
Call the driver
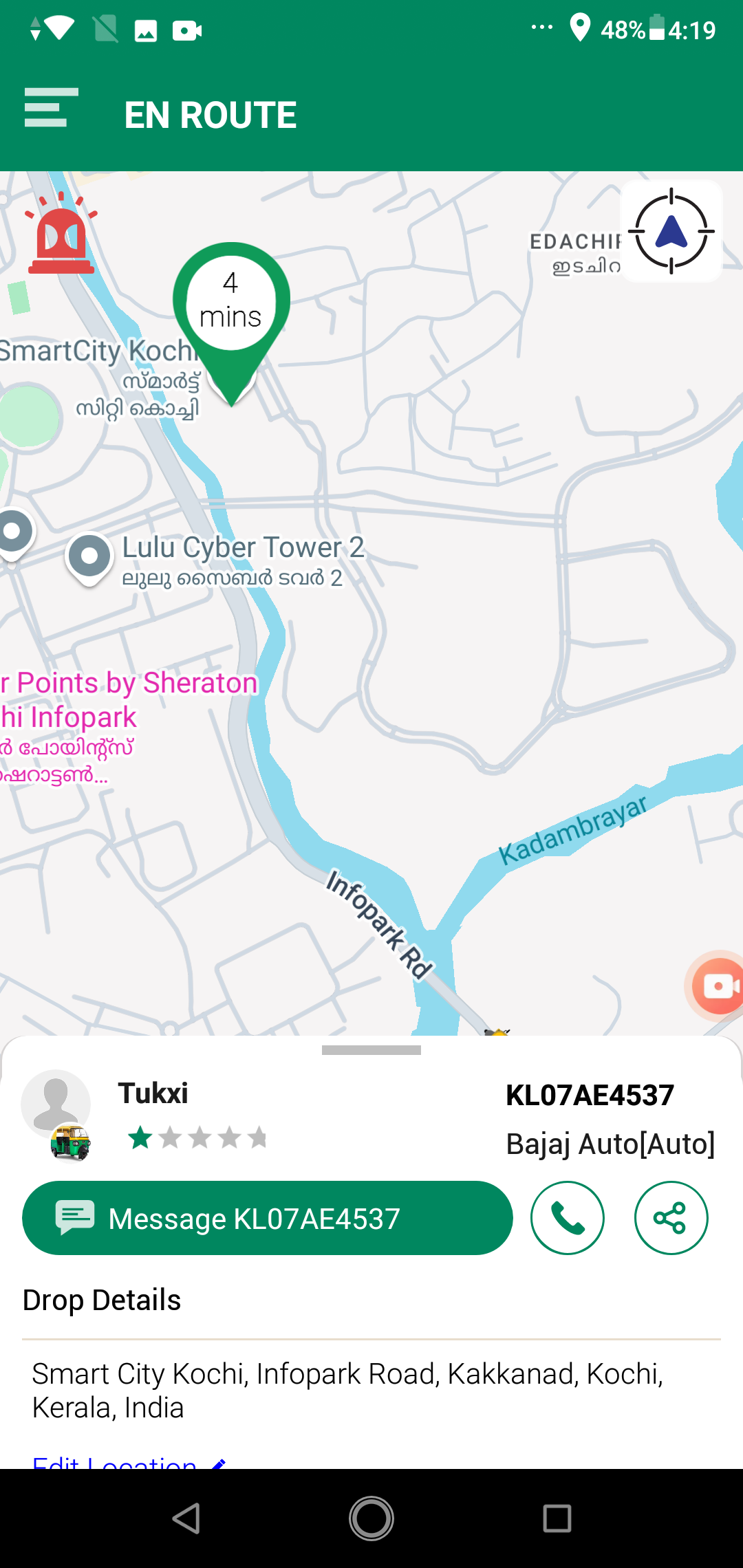coord(567,1218)
